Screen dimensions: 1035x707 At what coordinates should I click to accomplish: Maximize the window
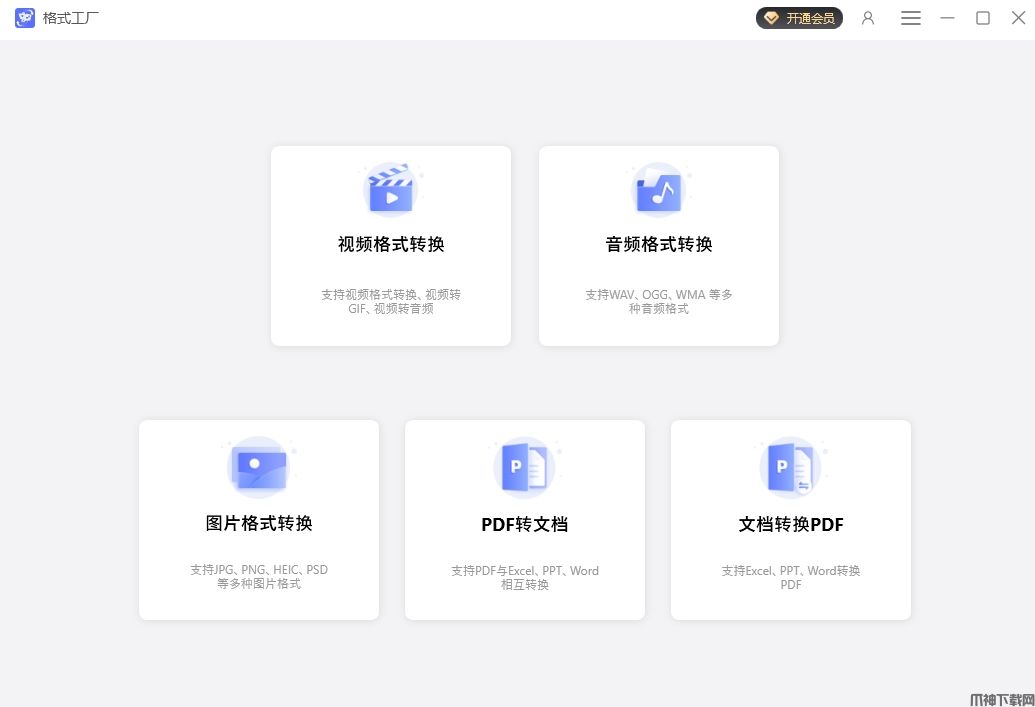click(x=983, y=18)
